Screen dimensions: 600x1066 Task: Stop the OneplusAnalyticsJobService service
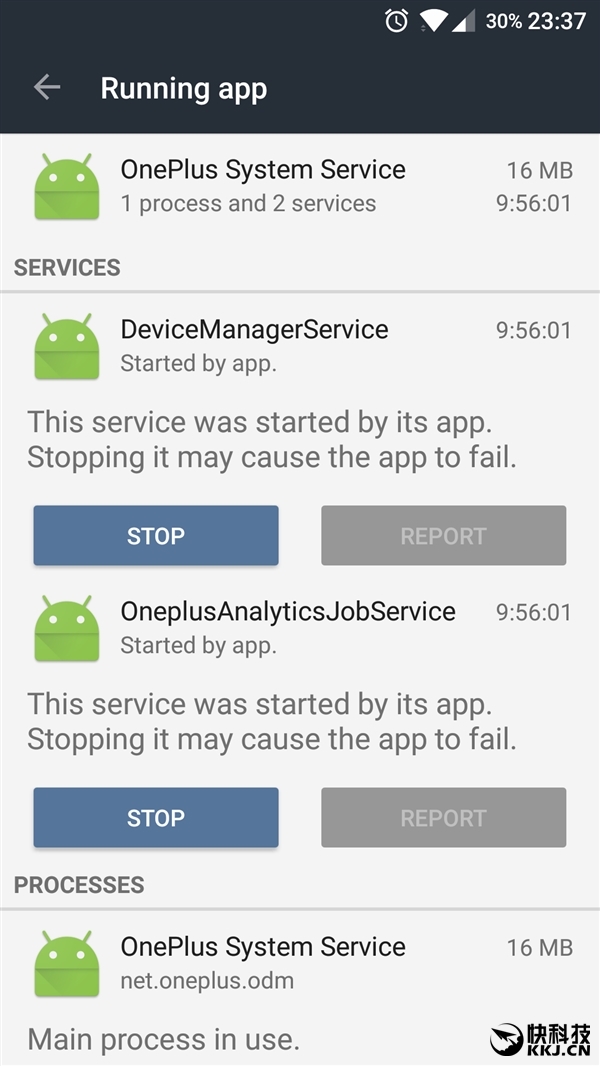(x=156, y=818)
